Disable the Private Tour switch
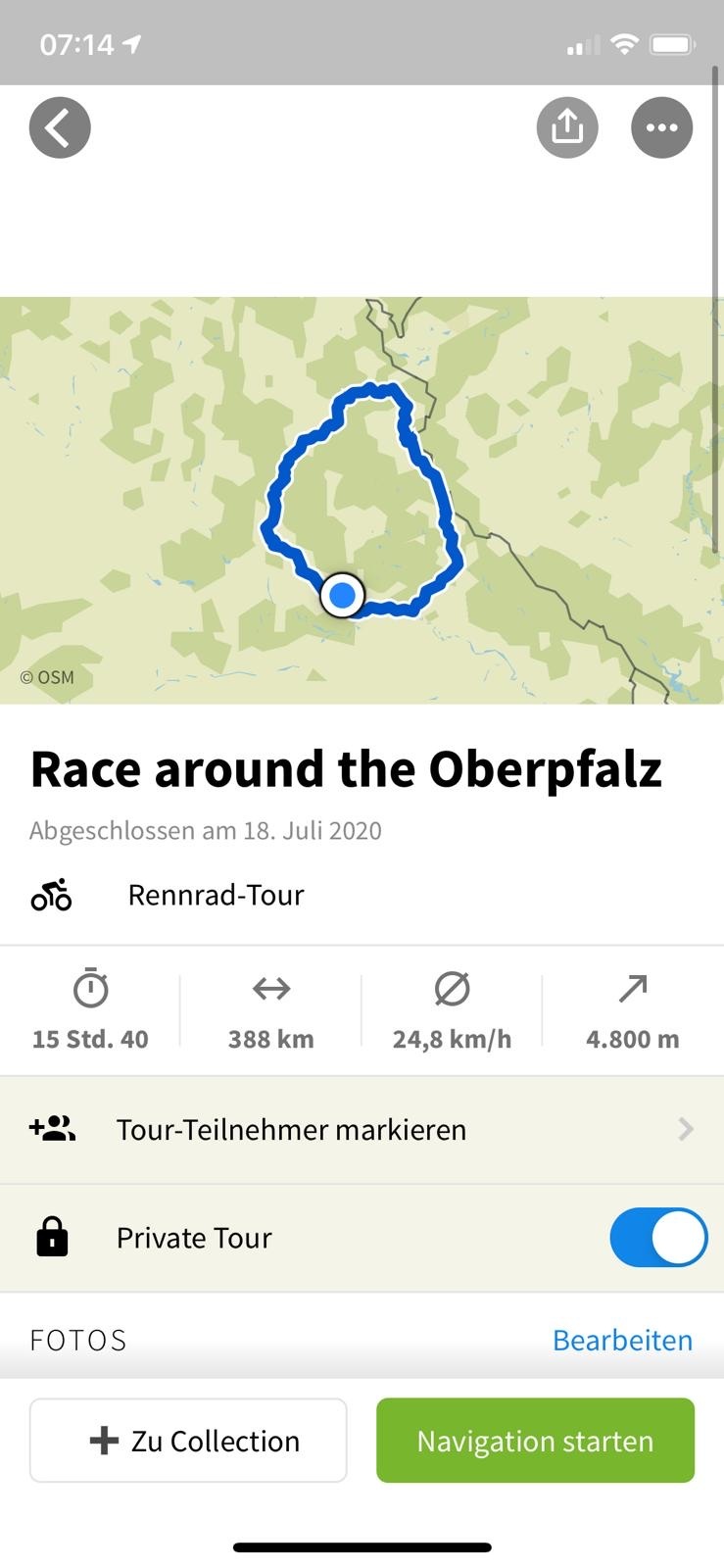The height and width of the screenshot is (1568, 724). [657, 1238]
